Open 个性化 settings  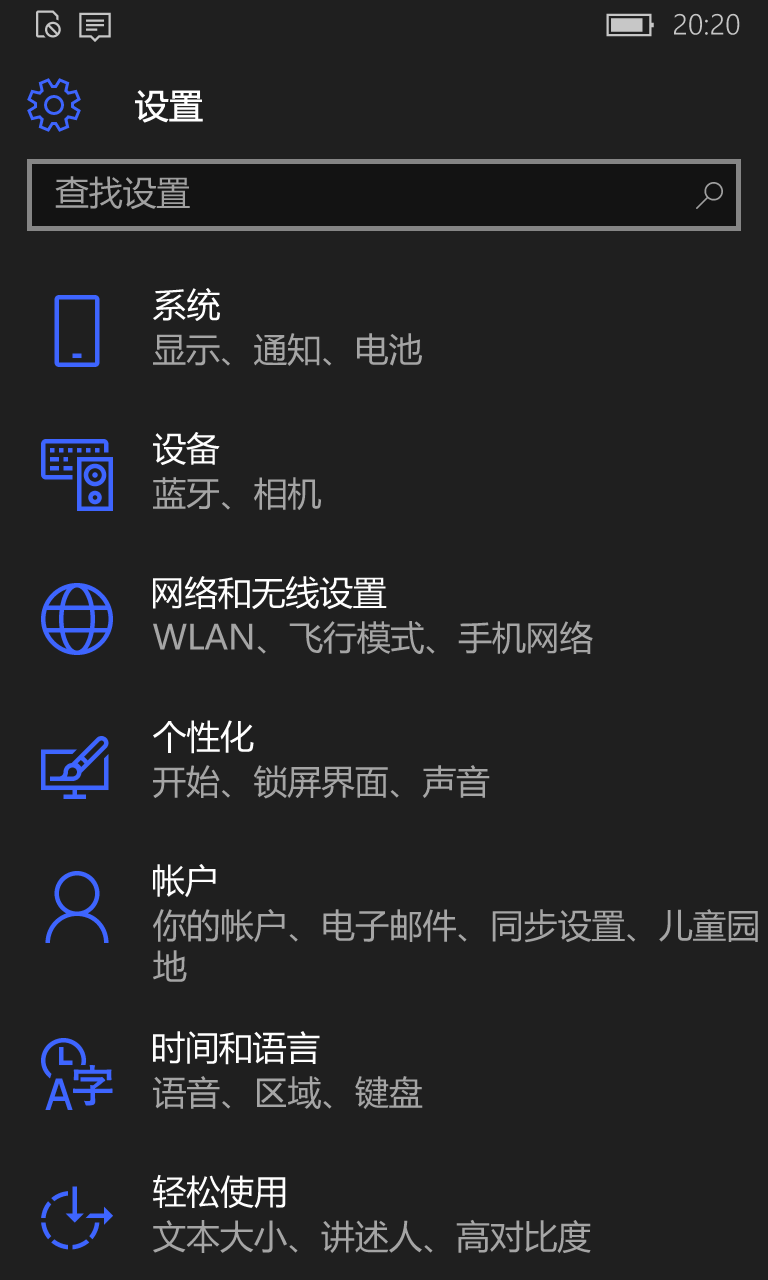(x=384, y=760)
